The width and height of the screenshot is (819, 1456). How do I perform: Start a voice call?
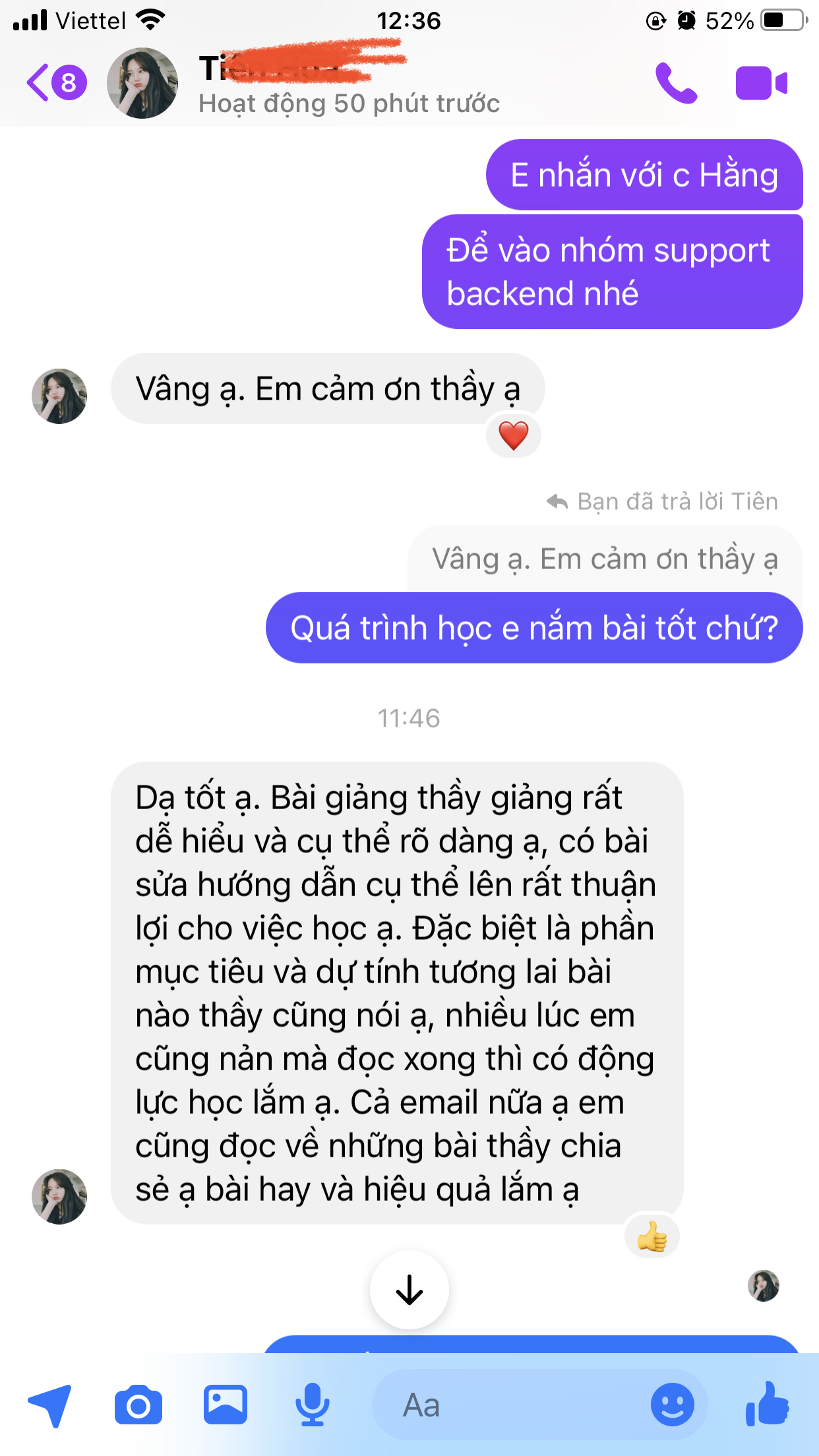[676, 83]
